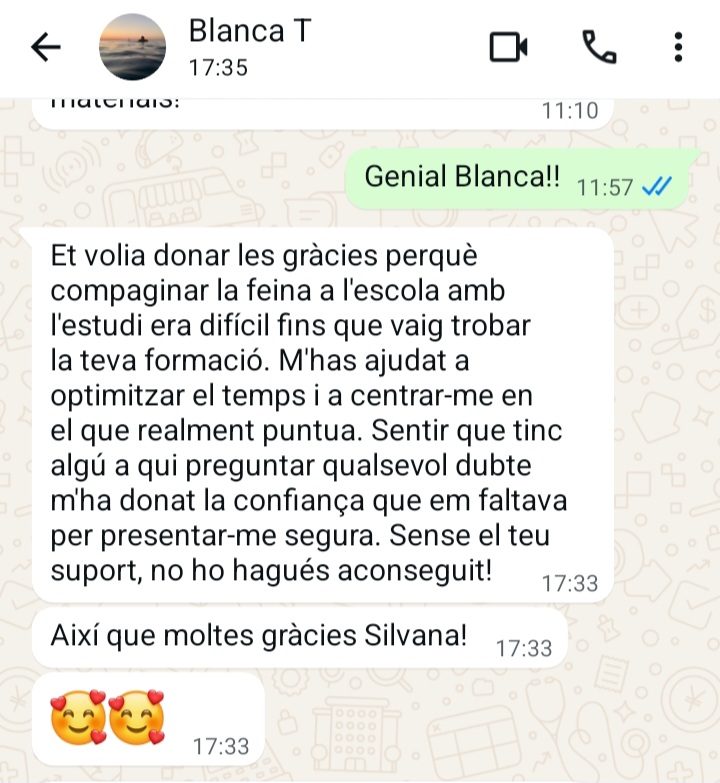720x783 pixels.
Task: Open the overflow menu
Action: point(679,47)
